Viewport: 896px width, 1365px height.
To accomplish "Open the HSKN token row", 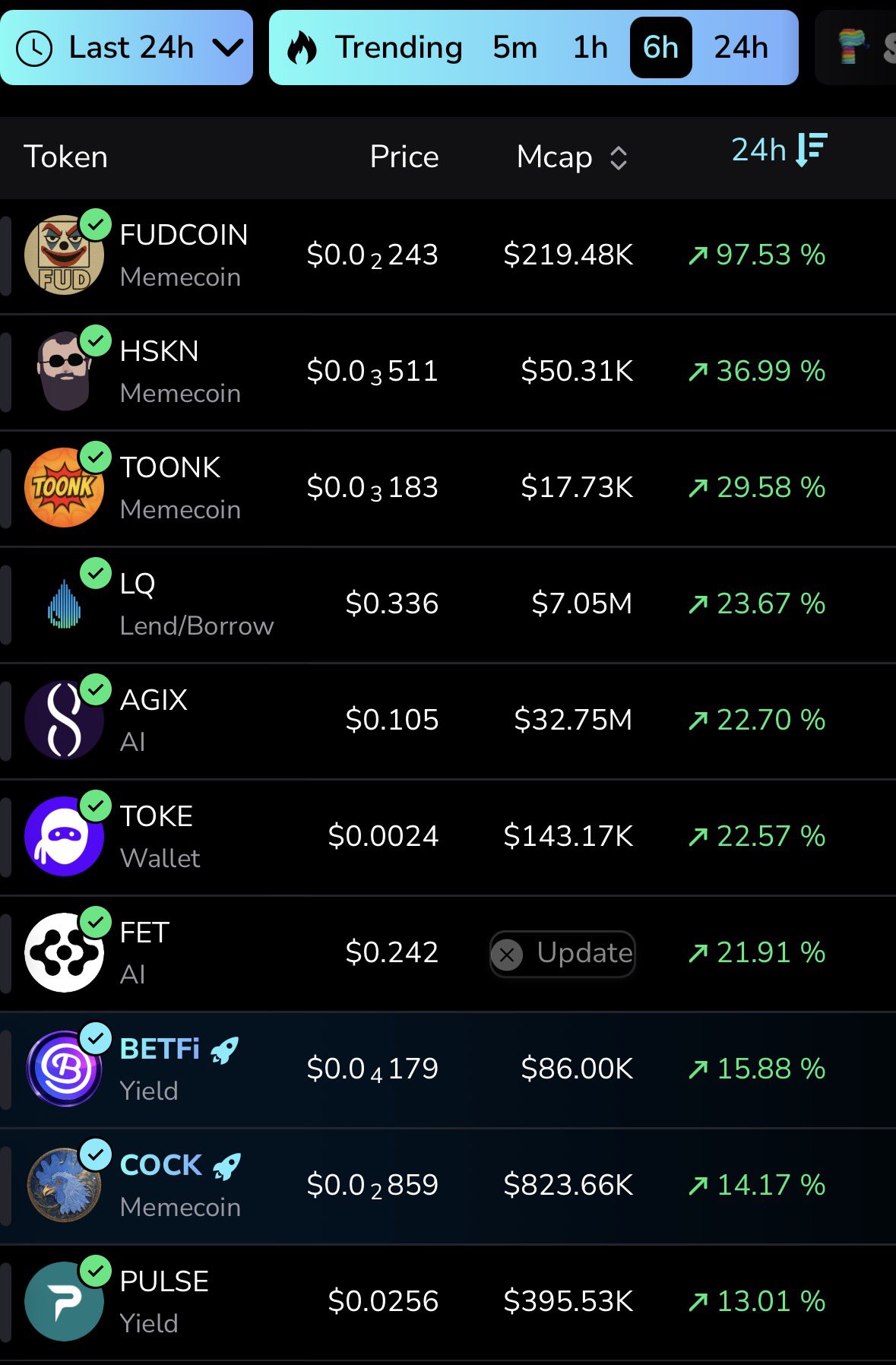I will [159, 372].
